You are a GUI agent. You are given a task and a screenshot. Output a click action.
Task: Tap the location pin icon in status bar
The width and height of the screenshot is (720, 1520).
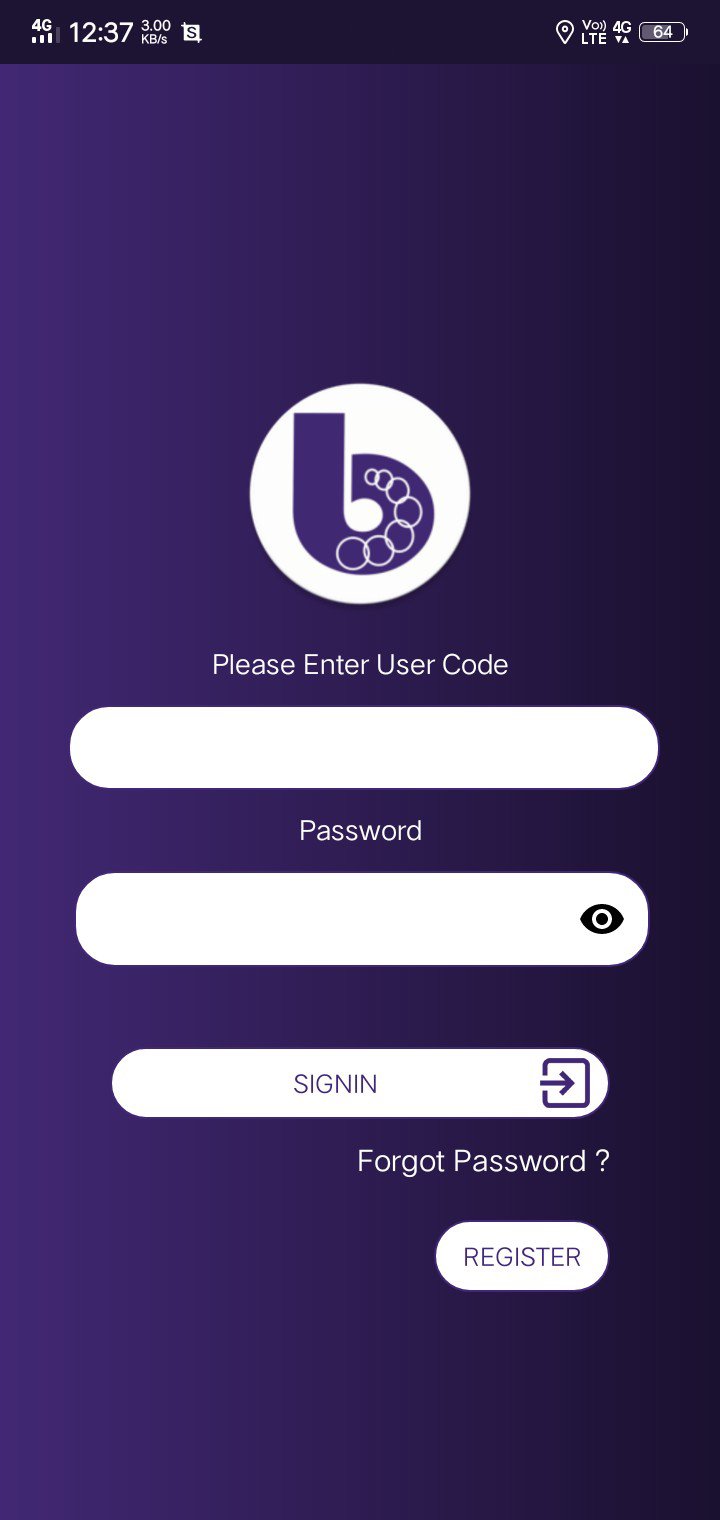(563, 32)
